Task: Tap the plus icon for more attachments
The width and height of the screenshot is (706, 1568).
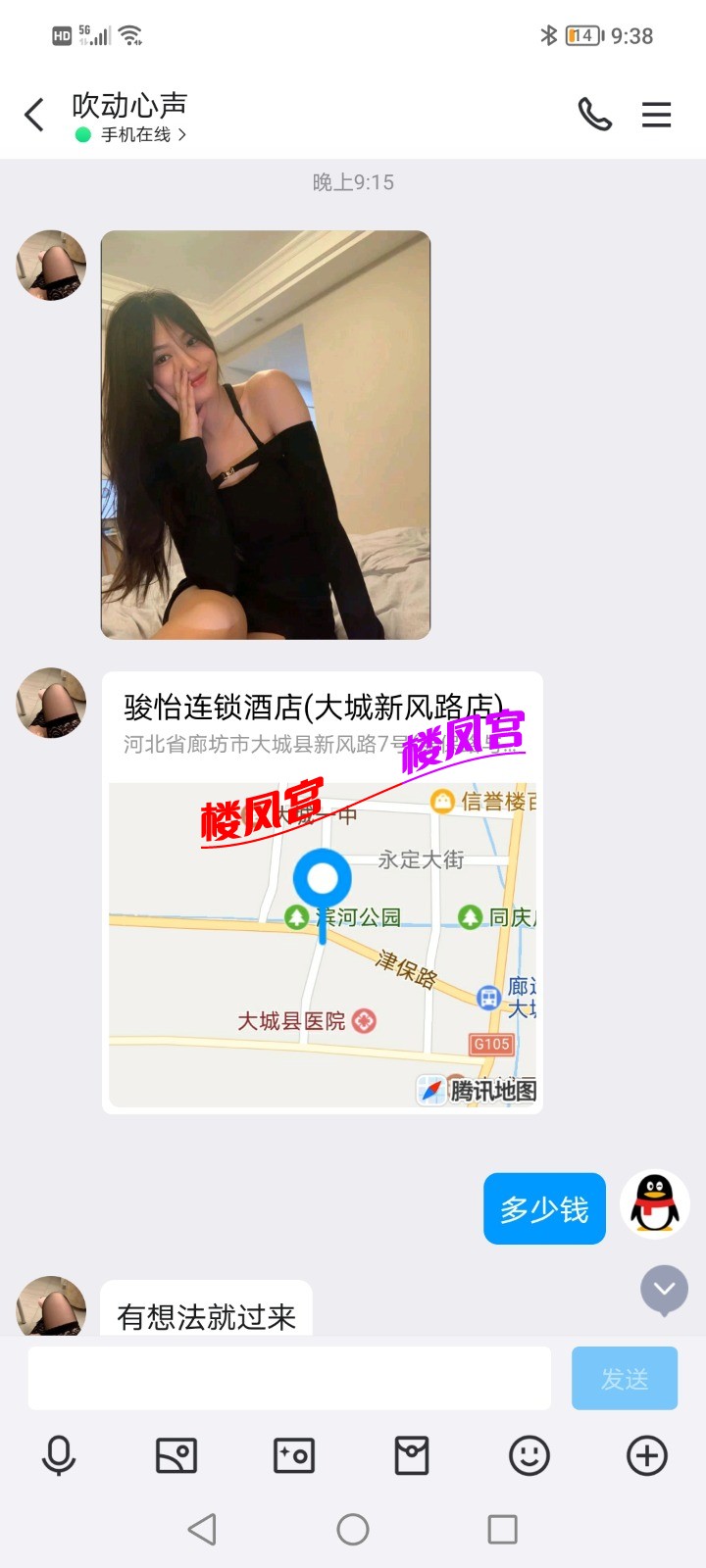Action: coord(645,1457)
